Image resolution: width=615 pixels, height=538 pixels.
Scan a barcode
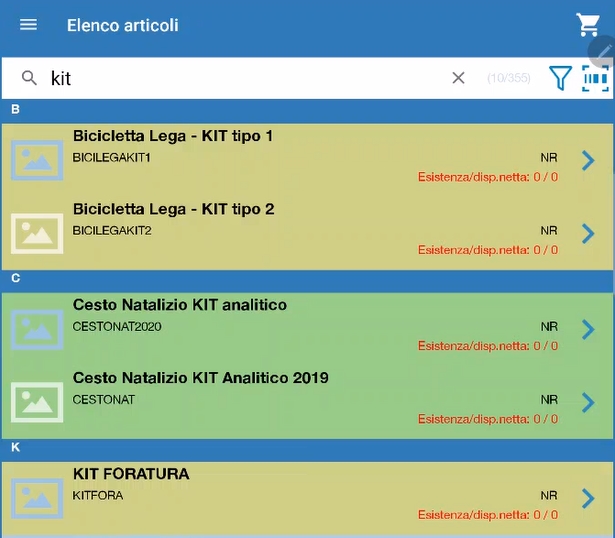596,78
